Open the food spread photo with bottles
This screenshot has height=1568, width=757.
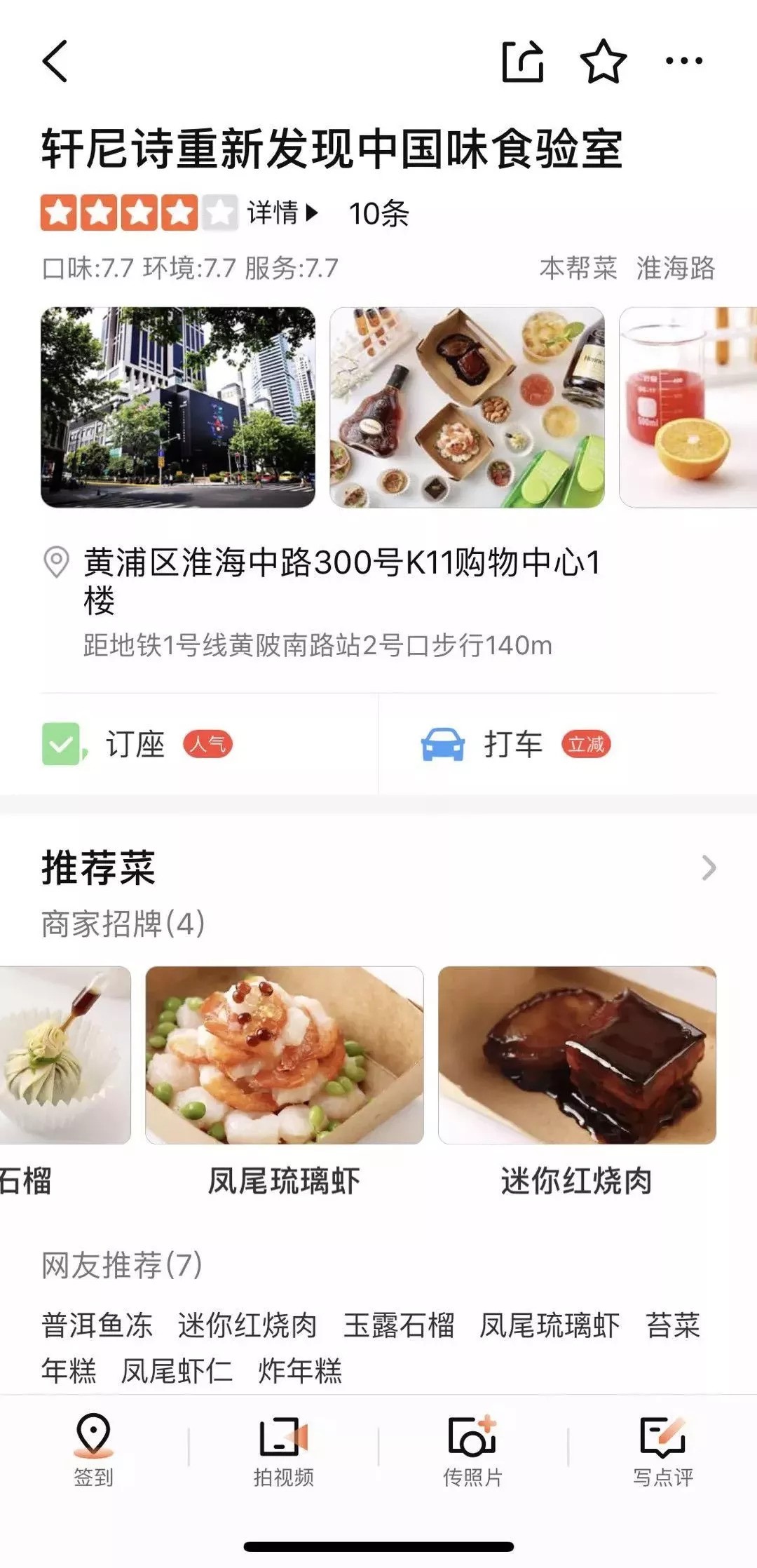tap(467, 407)
